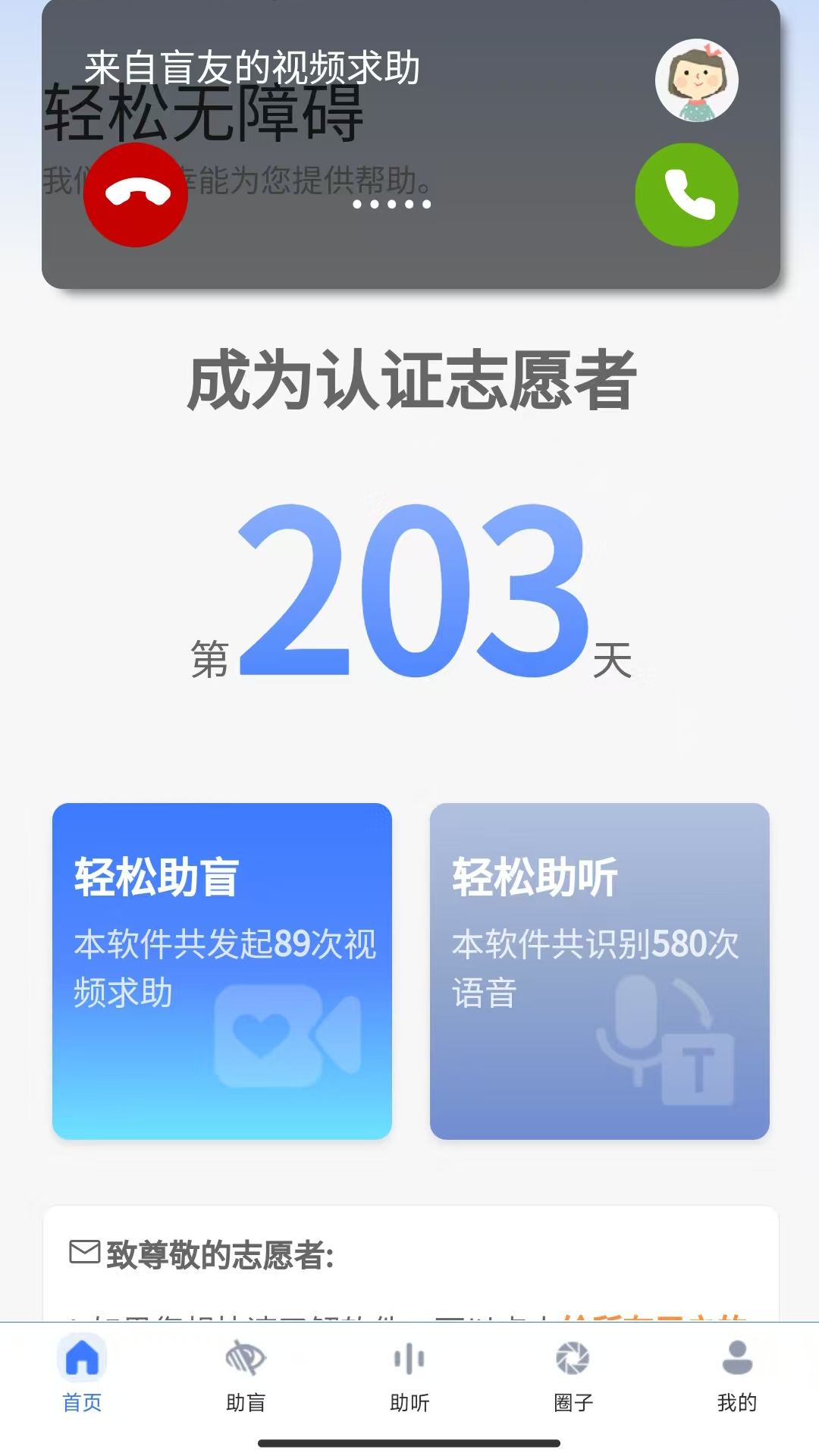Decline the incoming video help request
The width and height of the screenshot is (819, 1456).
tap(136, 195)
